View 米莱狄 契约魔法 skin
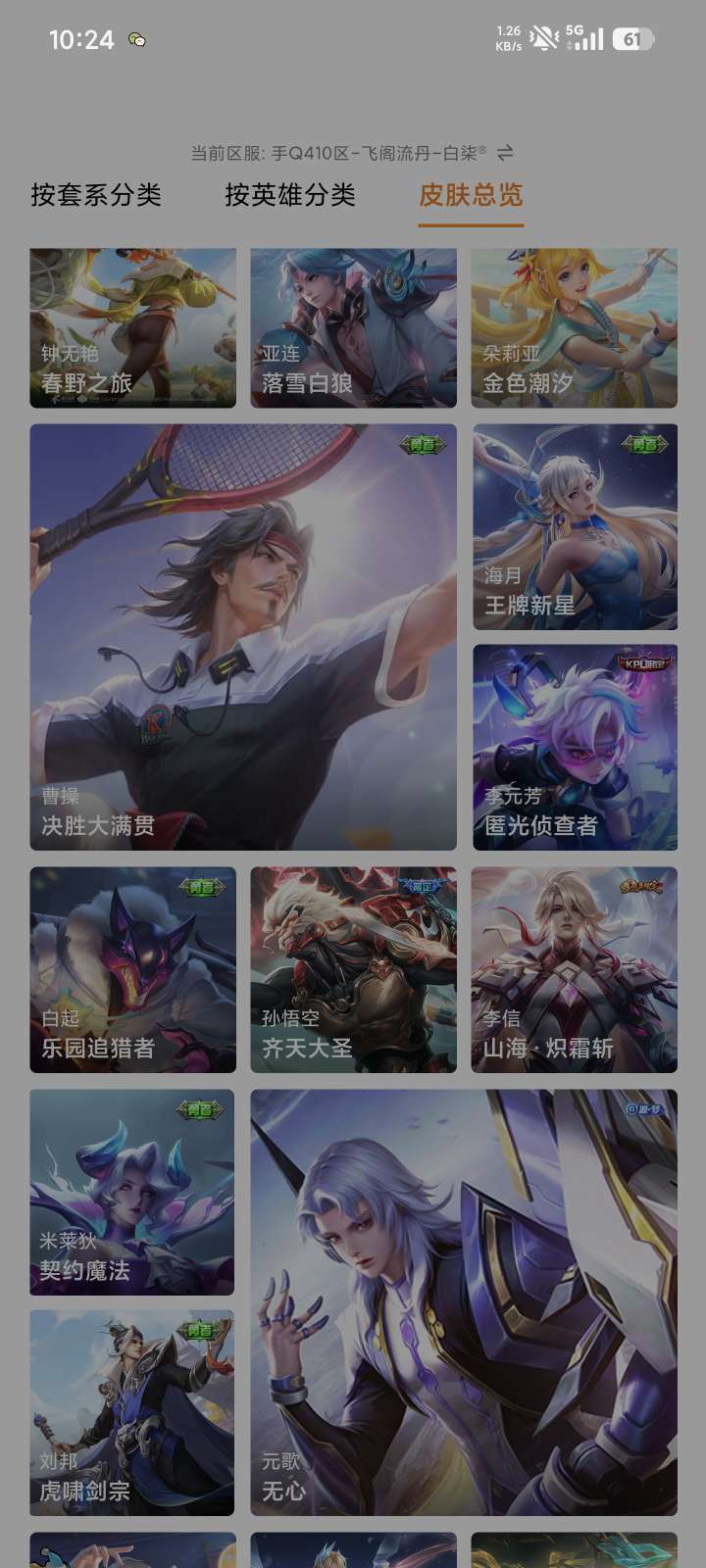The height and width of the screenshot is (1568, 706). click(x=131, y=1192)
